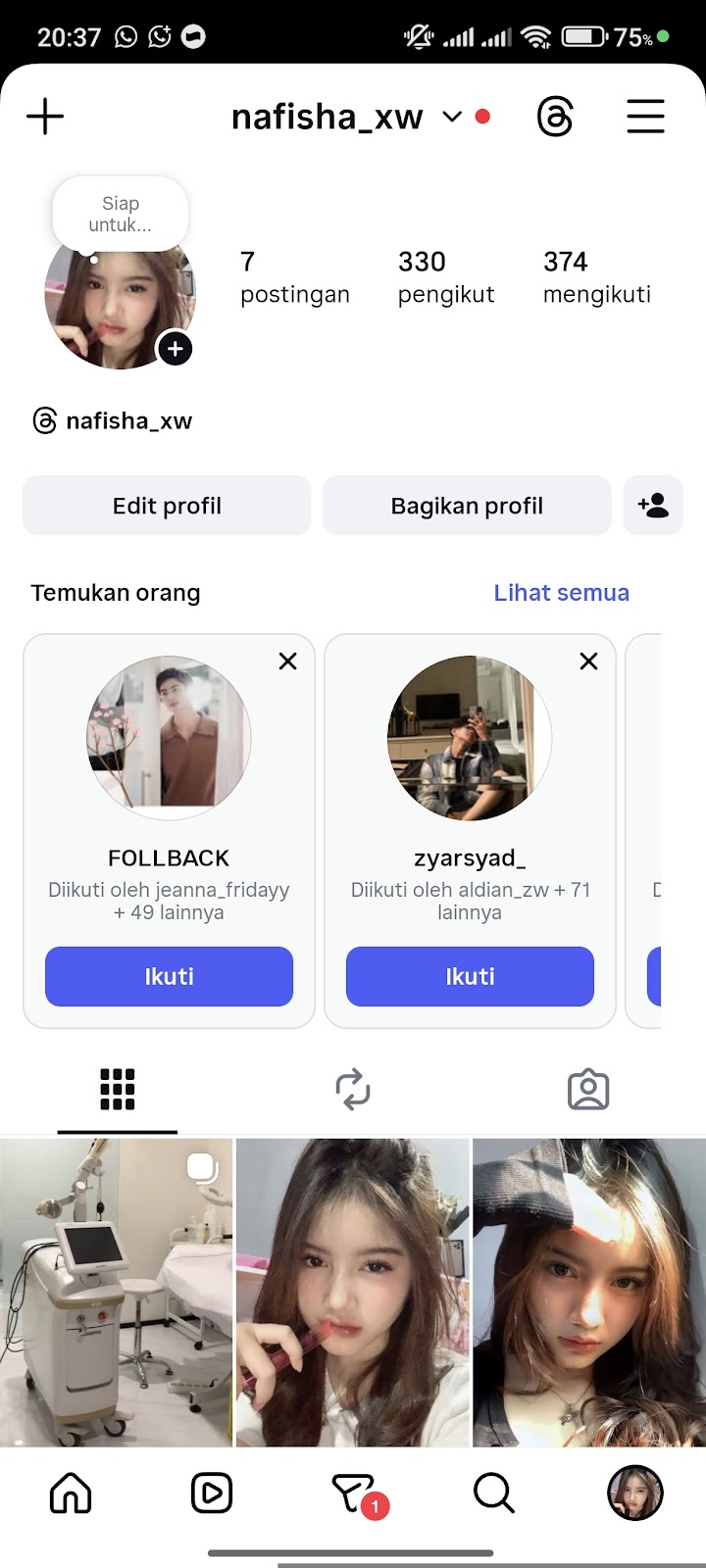
Task: Open the hamburger menu
Action: [x=645, y=117]
